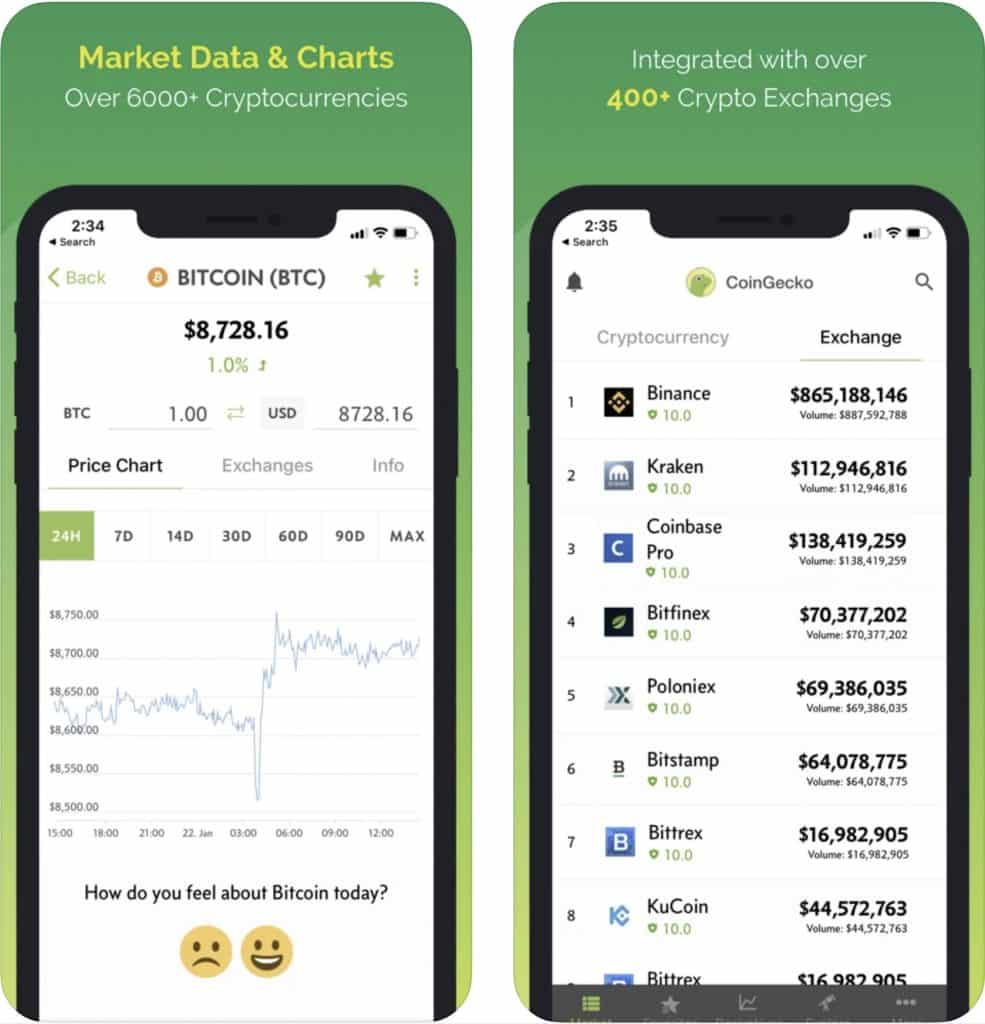
Task: Tap the BTC-USD swap arrows
Action: pyautogui.click(x=237, y=413)
